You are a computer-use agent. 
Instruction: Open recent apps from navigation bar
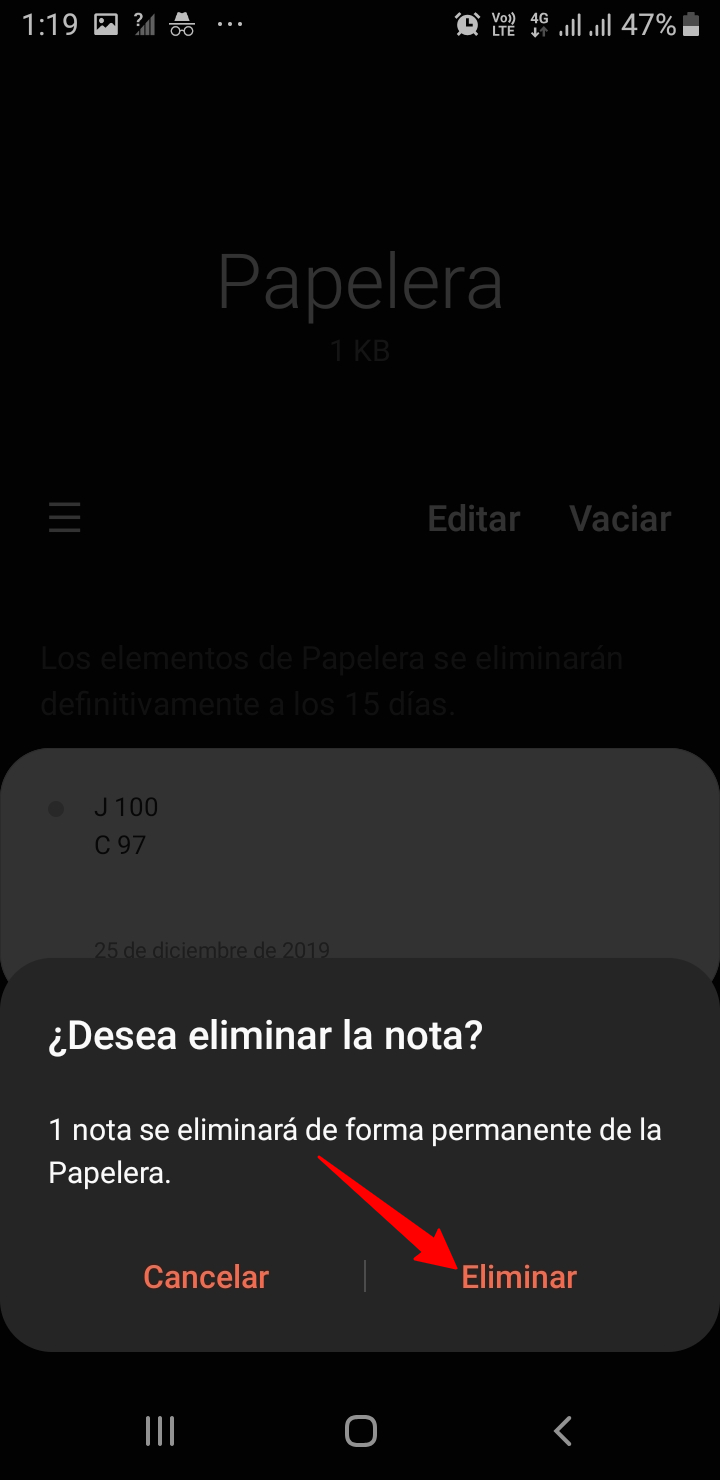point(160,1431)
